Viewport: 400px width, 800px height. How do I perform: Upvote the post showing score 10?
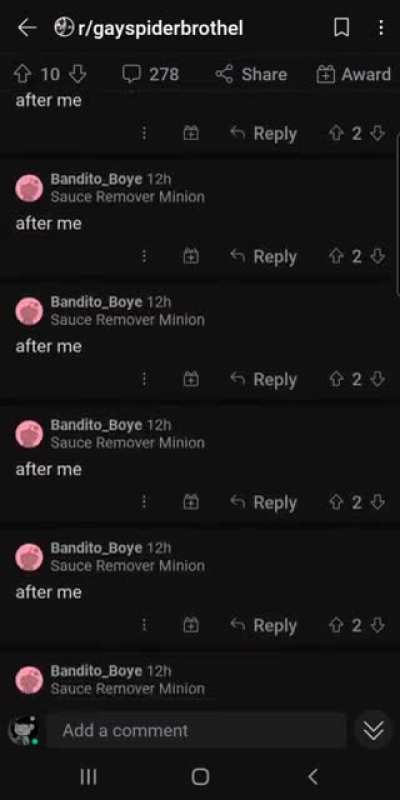22,74
